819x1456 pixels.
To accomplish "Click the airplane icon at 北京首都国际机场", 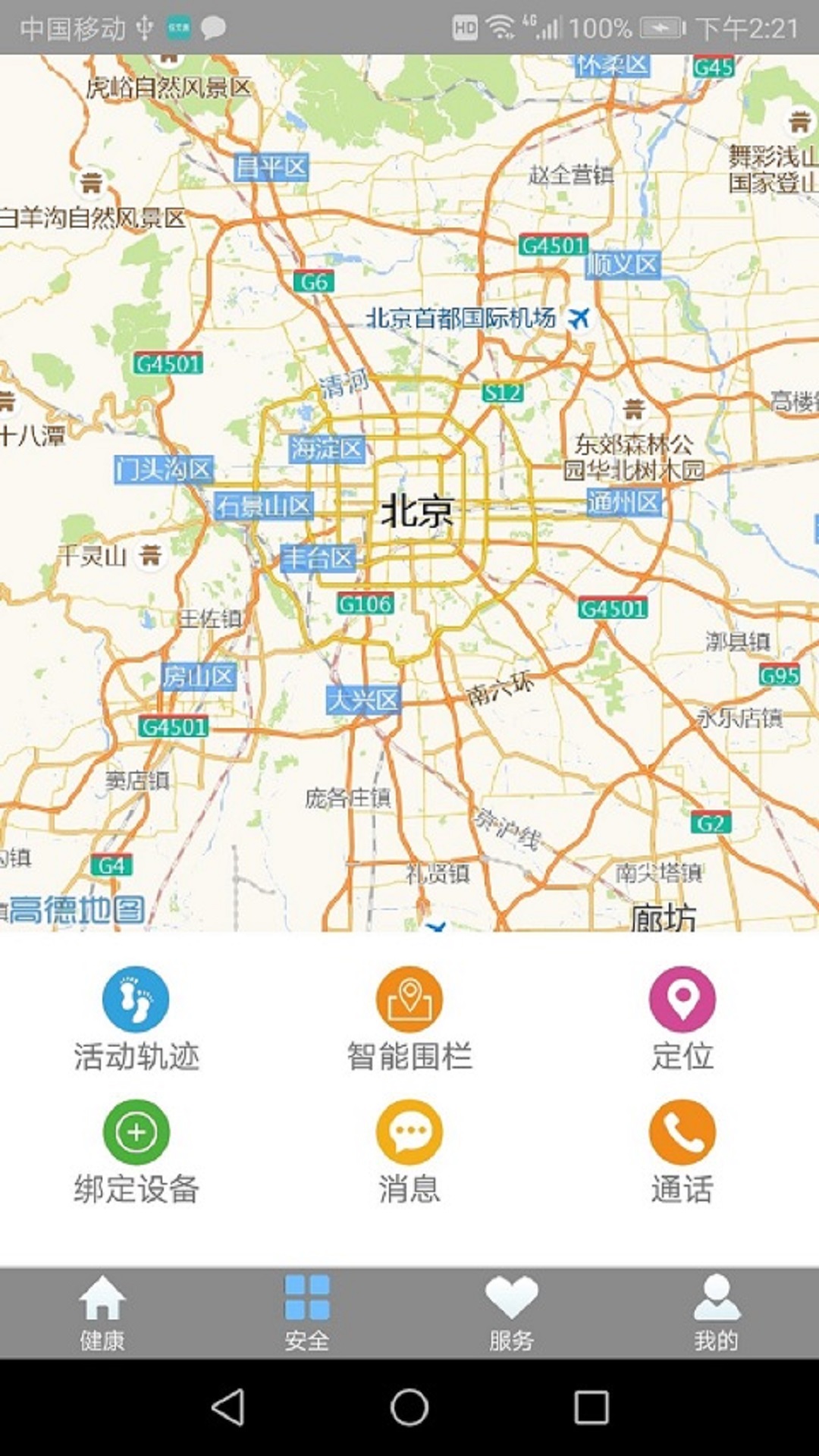I will (x=580, y=318).
